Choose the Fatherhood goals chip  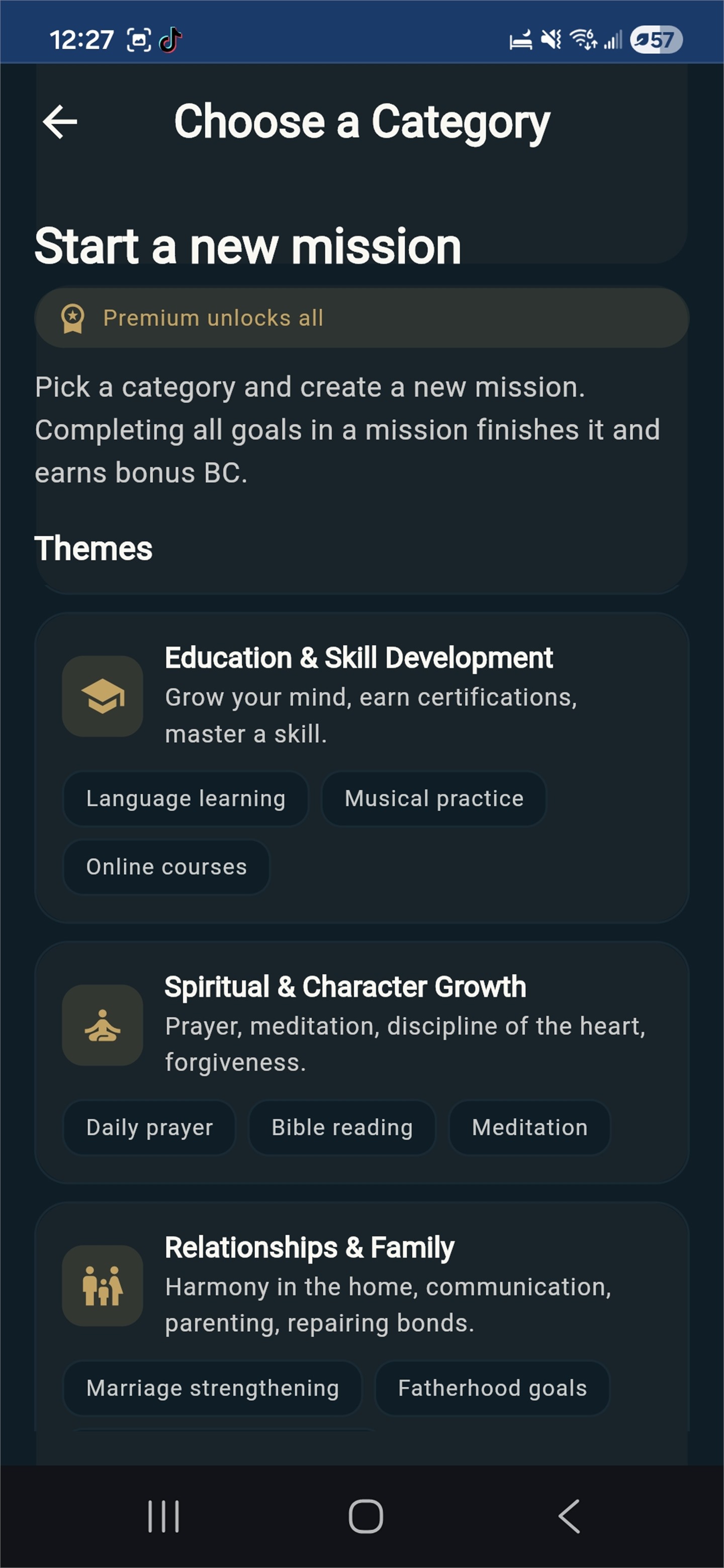click(492, 1388)
